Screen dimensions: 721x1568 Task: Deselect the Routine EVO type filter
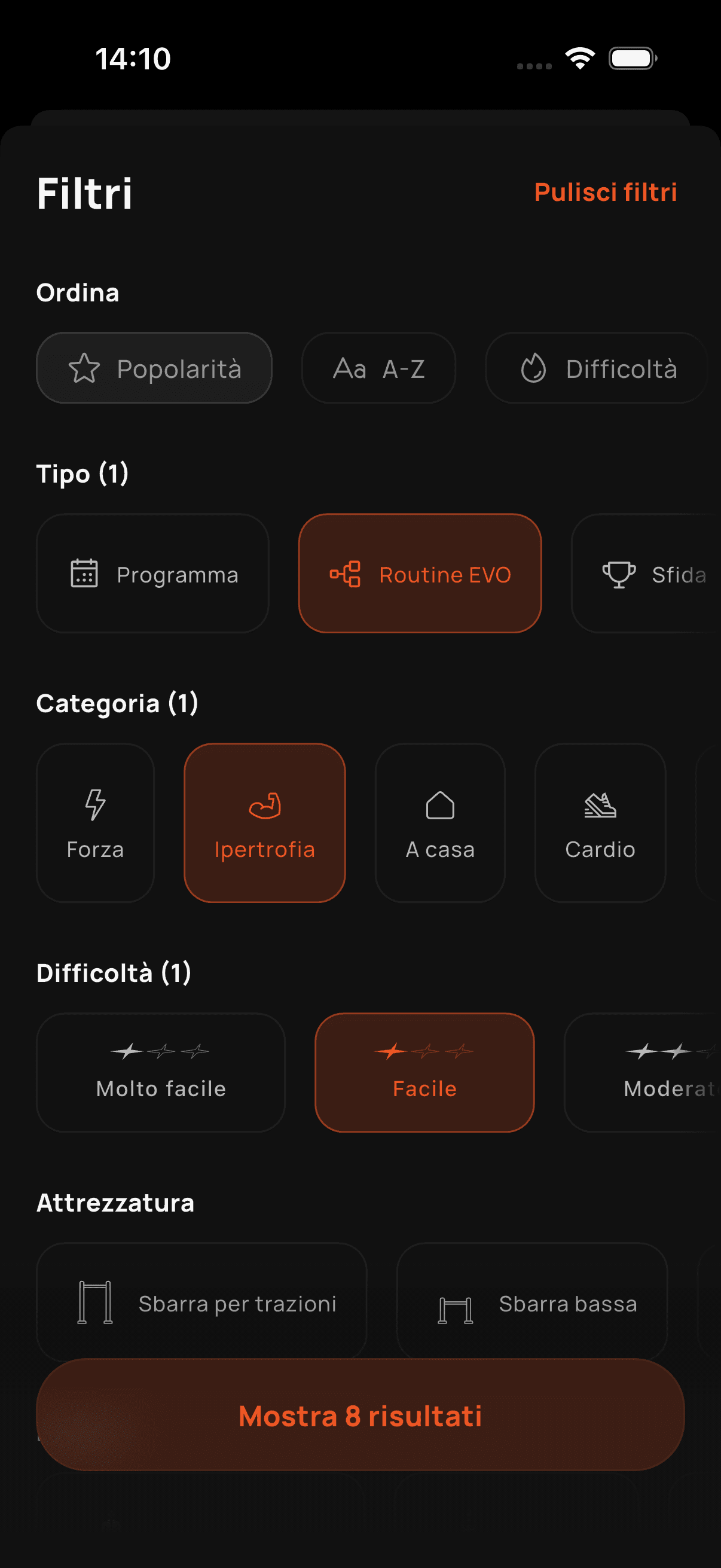[420, 574]
